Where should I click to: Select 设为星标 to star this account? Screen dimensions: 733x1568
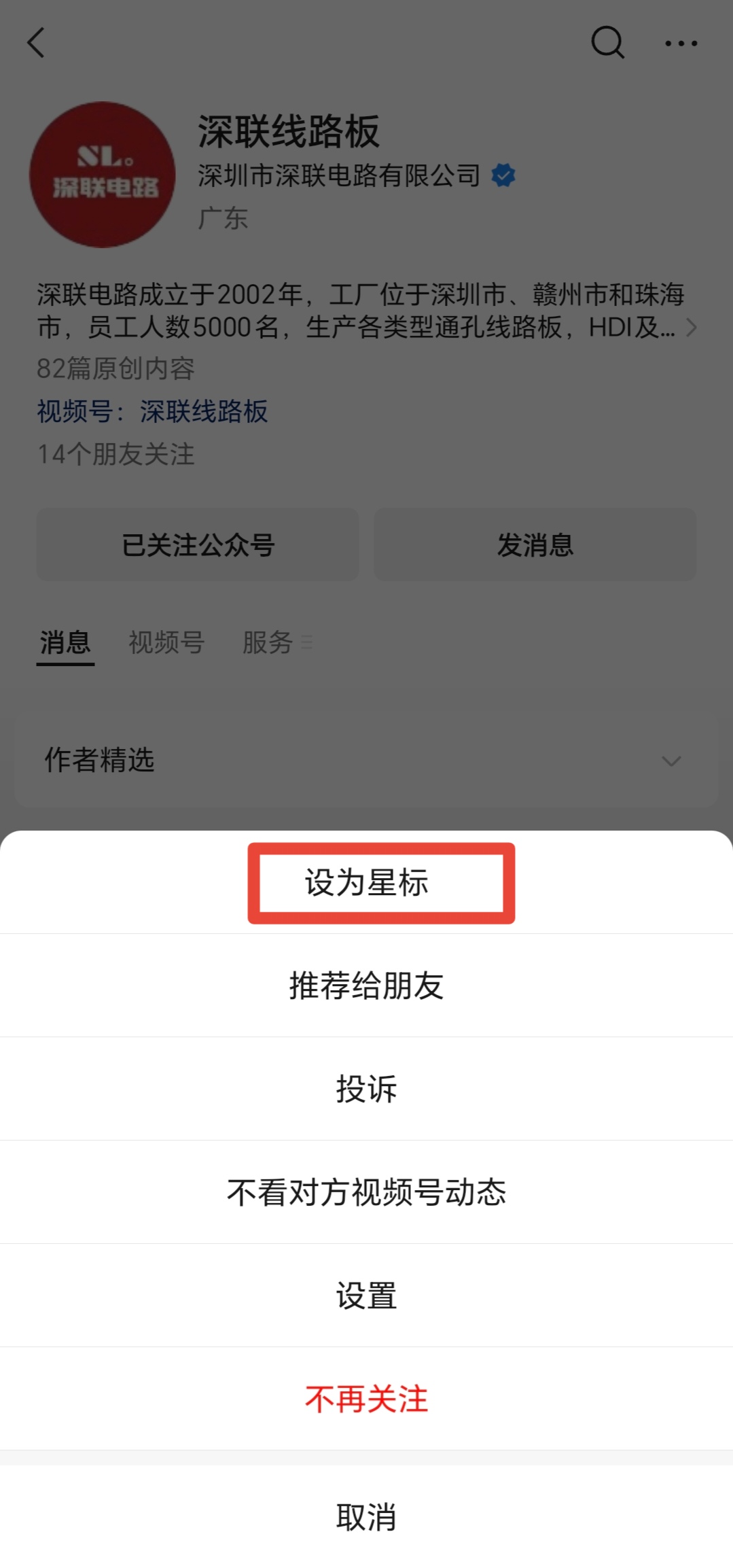coord(367,883)
